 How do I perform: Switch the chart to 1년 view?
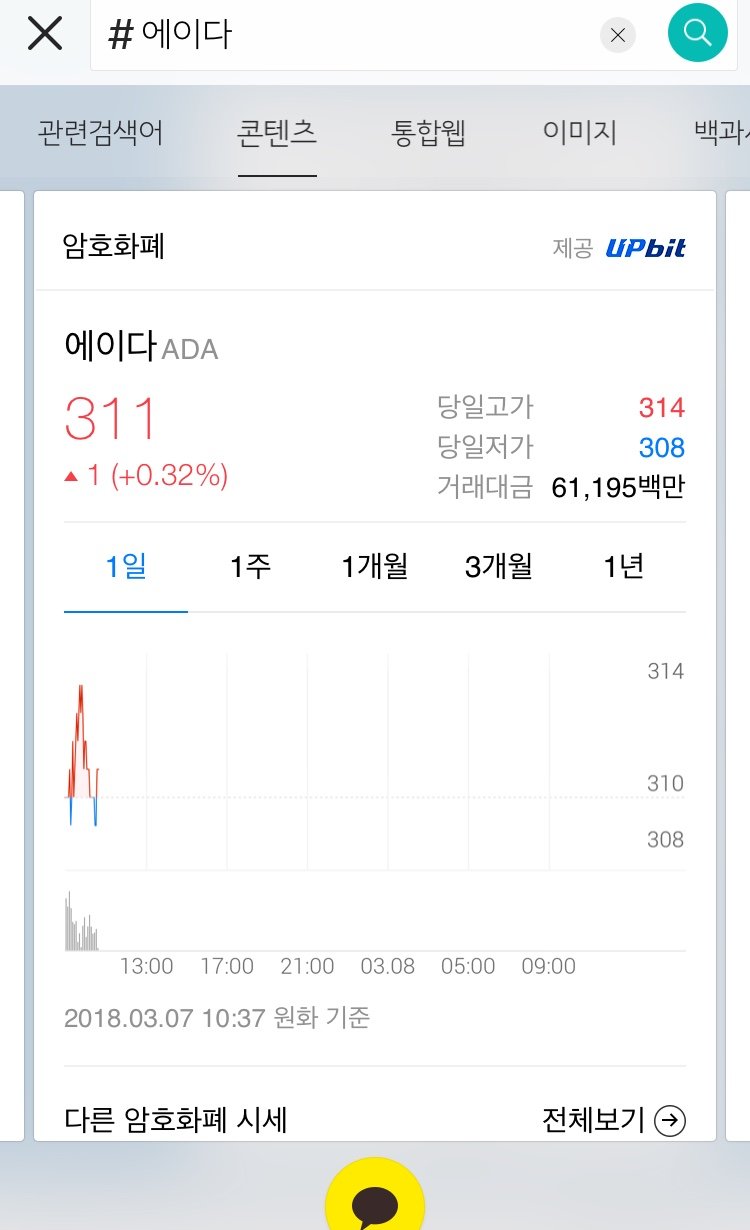(x=622, y=565)
